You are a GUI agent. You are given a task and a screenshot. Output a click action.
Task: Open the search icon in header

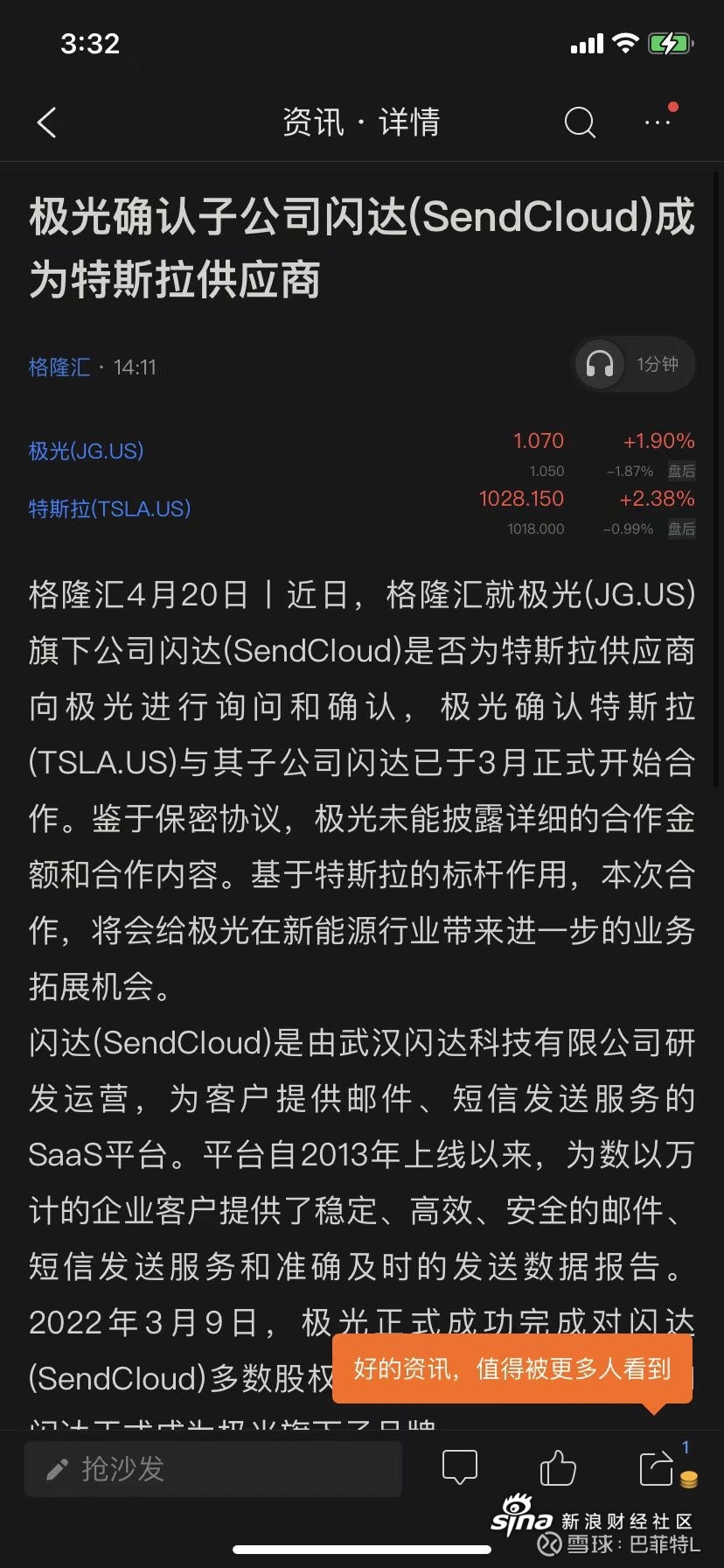(580, 122)
